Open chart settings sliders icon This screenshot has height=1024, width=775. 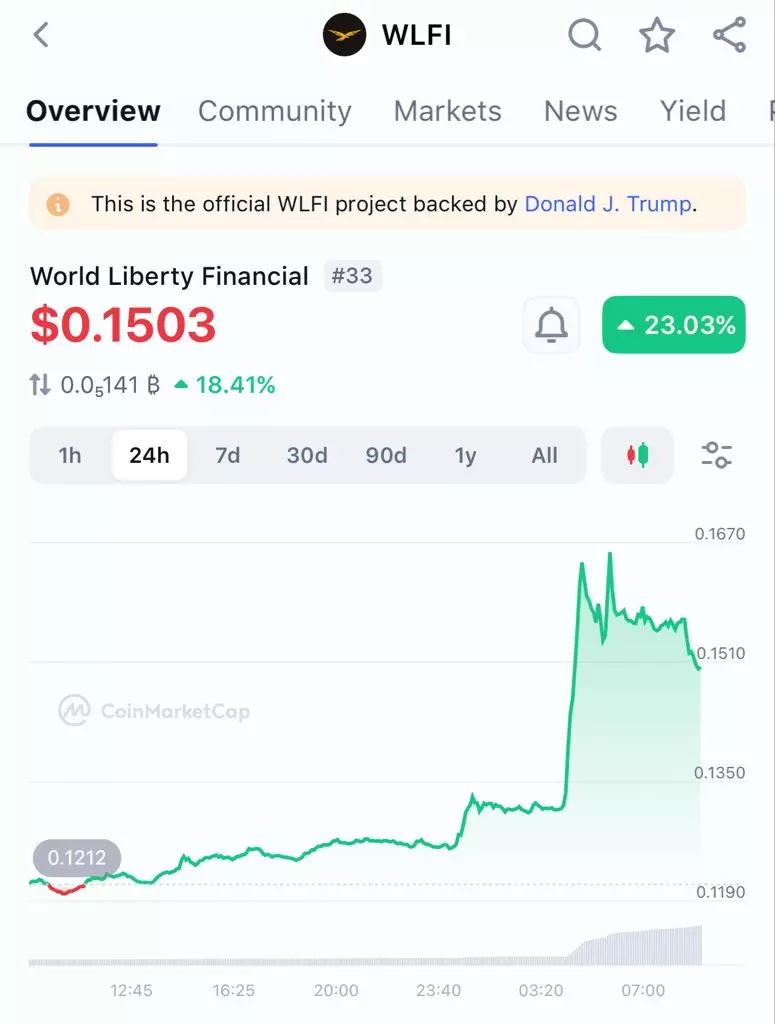717,456
